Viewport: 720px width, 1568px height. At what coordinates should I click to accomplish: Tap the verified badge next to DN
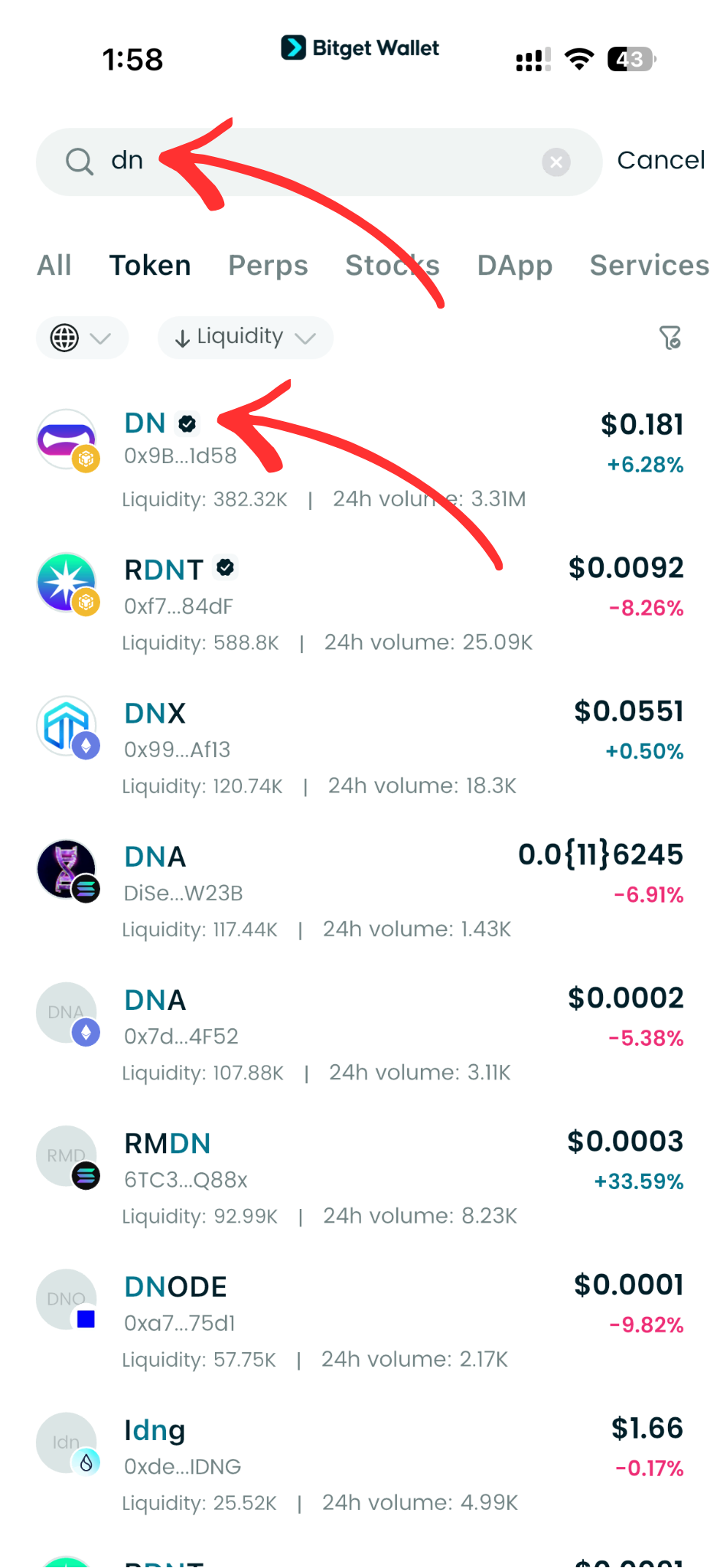187,423
